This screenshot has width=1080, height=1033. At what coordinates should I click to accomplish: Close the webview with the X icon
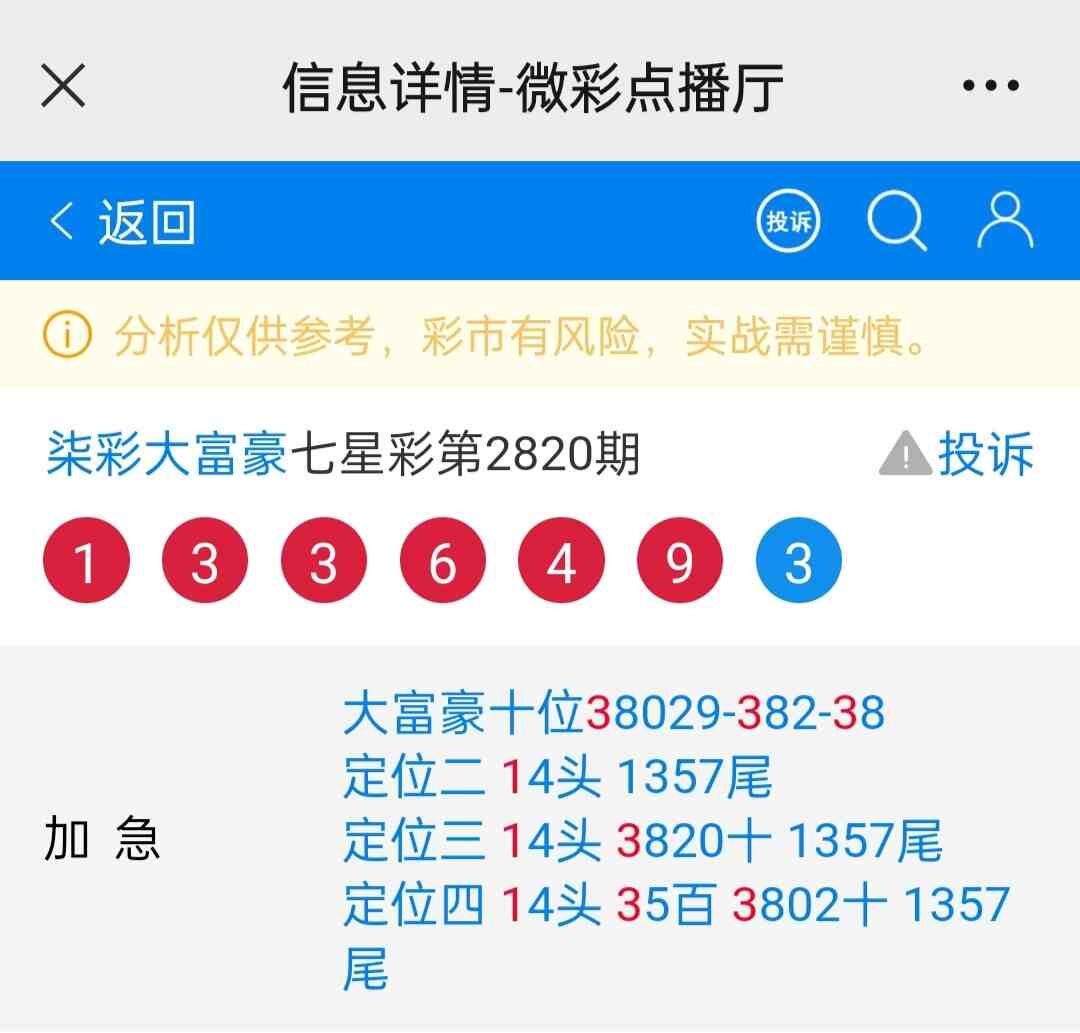(63, 86)
